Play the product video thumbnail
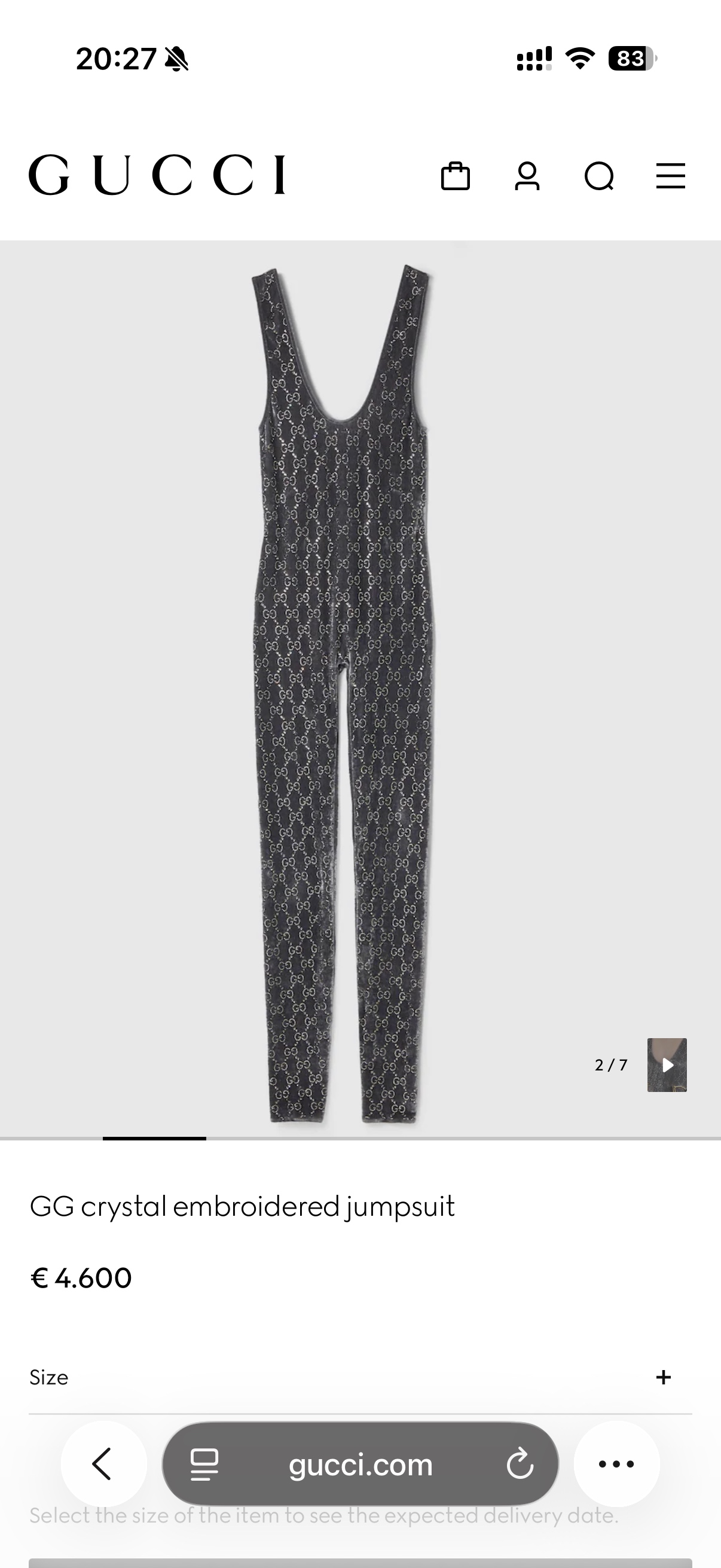 (667, 1064)
